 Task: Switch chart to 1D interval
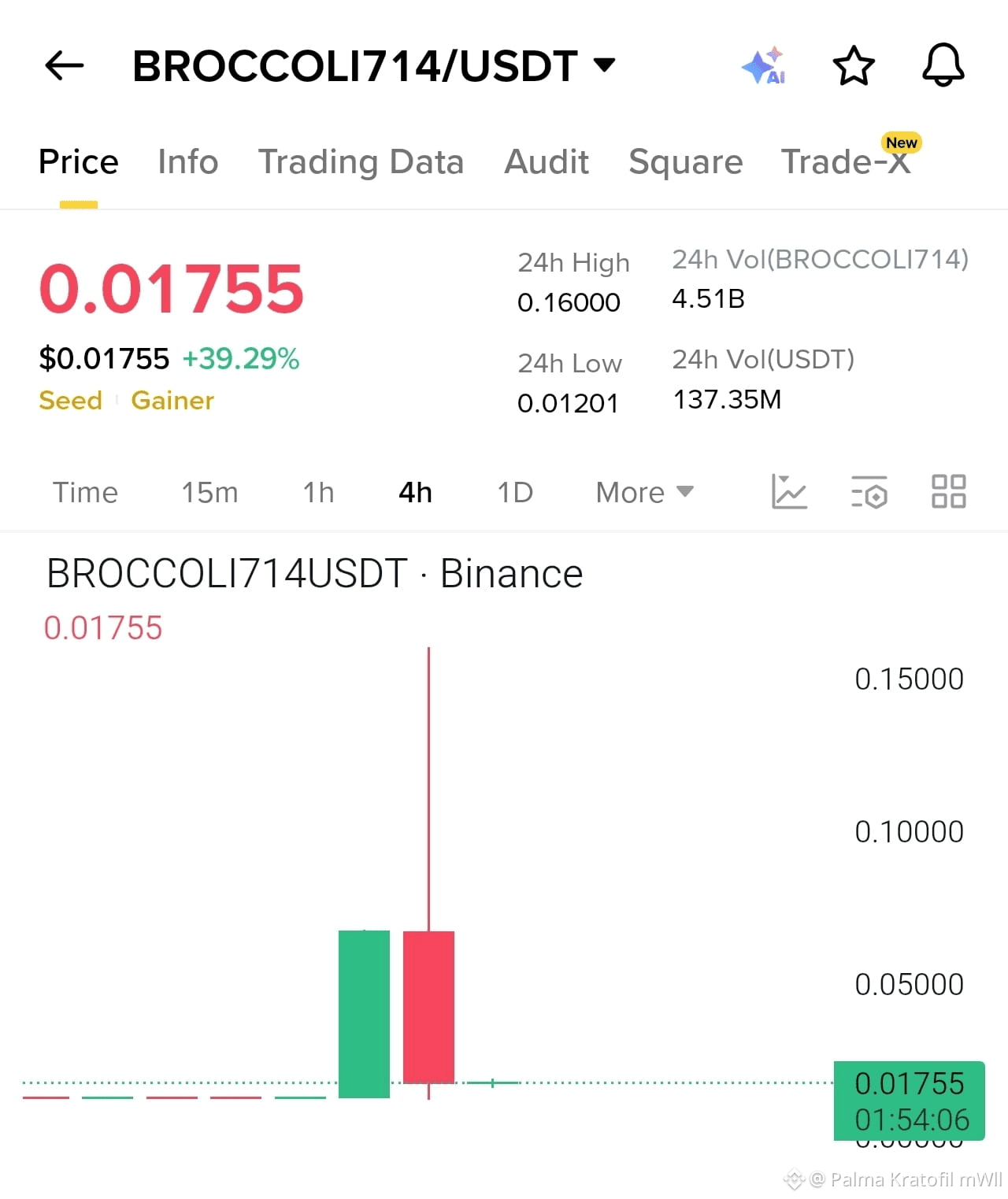point(515,493)
